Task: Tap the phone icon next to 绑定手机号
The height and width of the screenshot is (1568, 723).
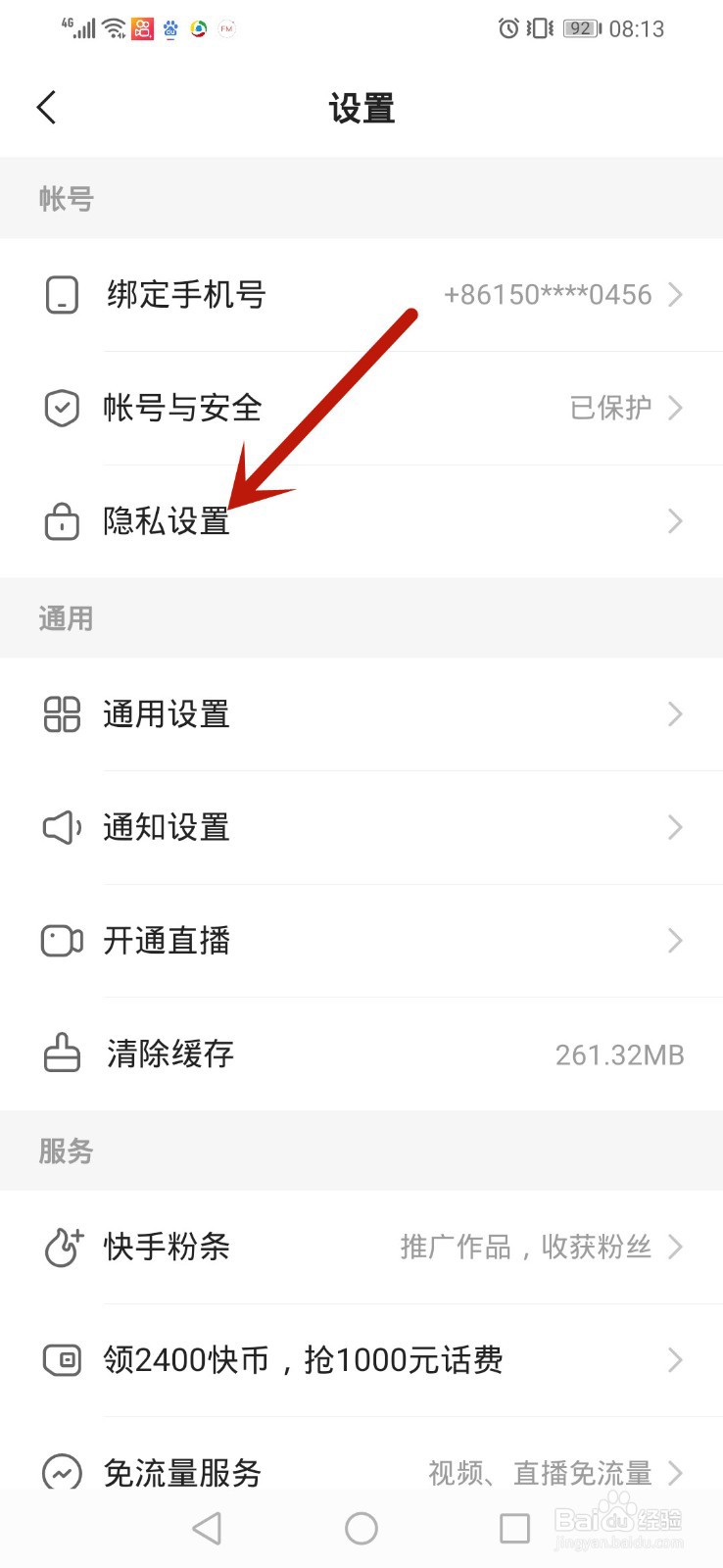Action: (x=62, y=295)
